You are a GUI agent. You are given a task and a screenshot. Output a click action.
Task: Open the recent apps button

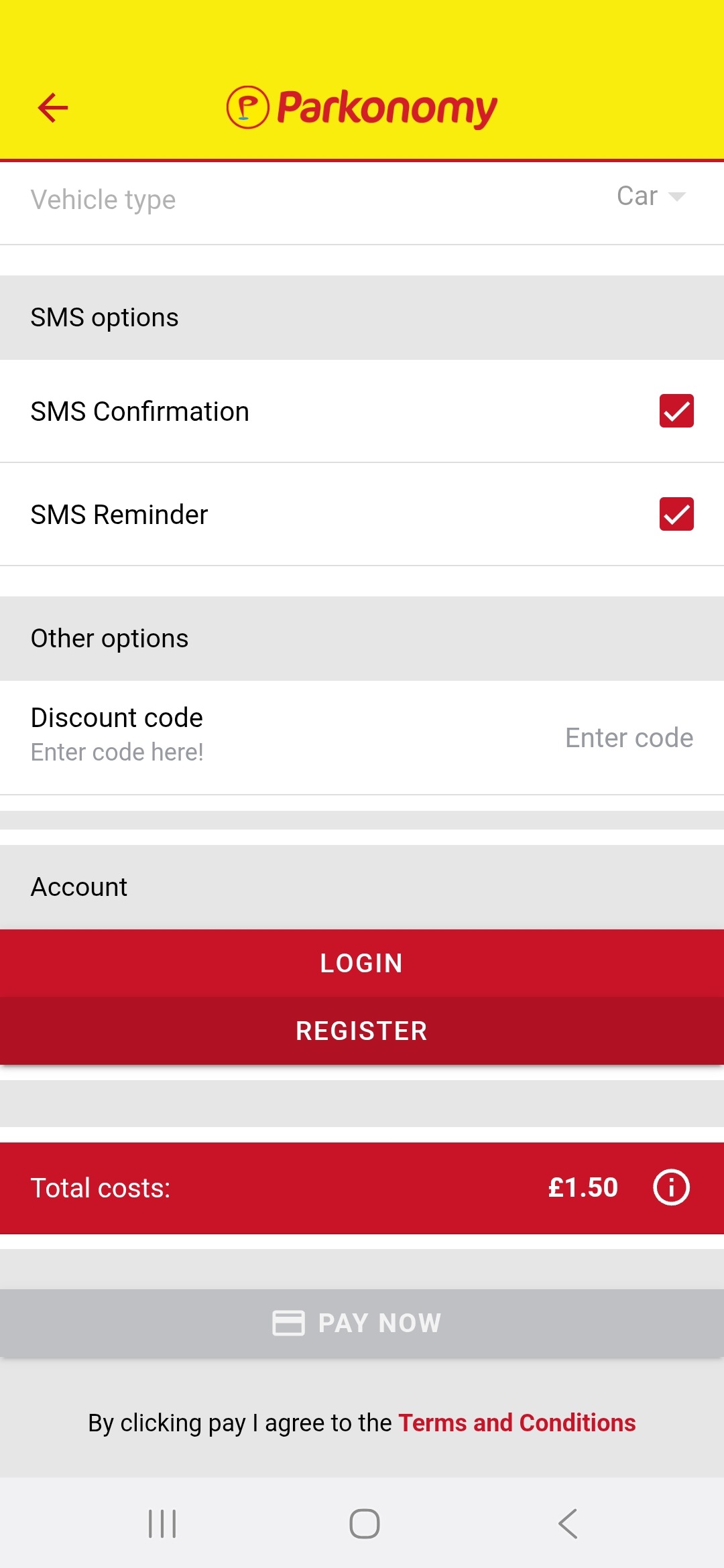coord(162,1524)
